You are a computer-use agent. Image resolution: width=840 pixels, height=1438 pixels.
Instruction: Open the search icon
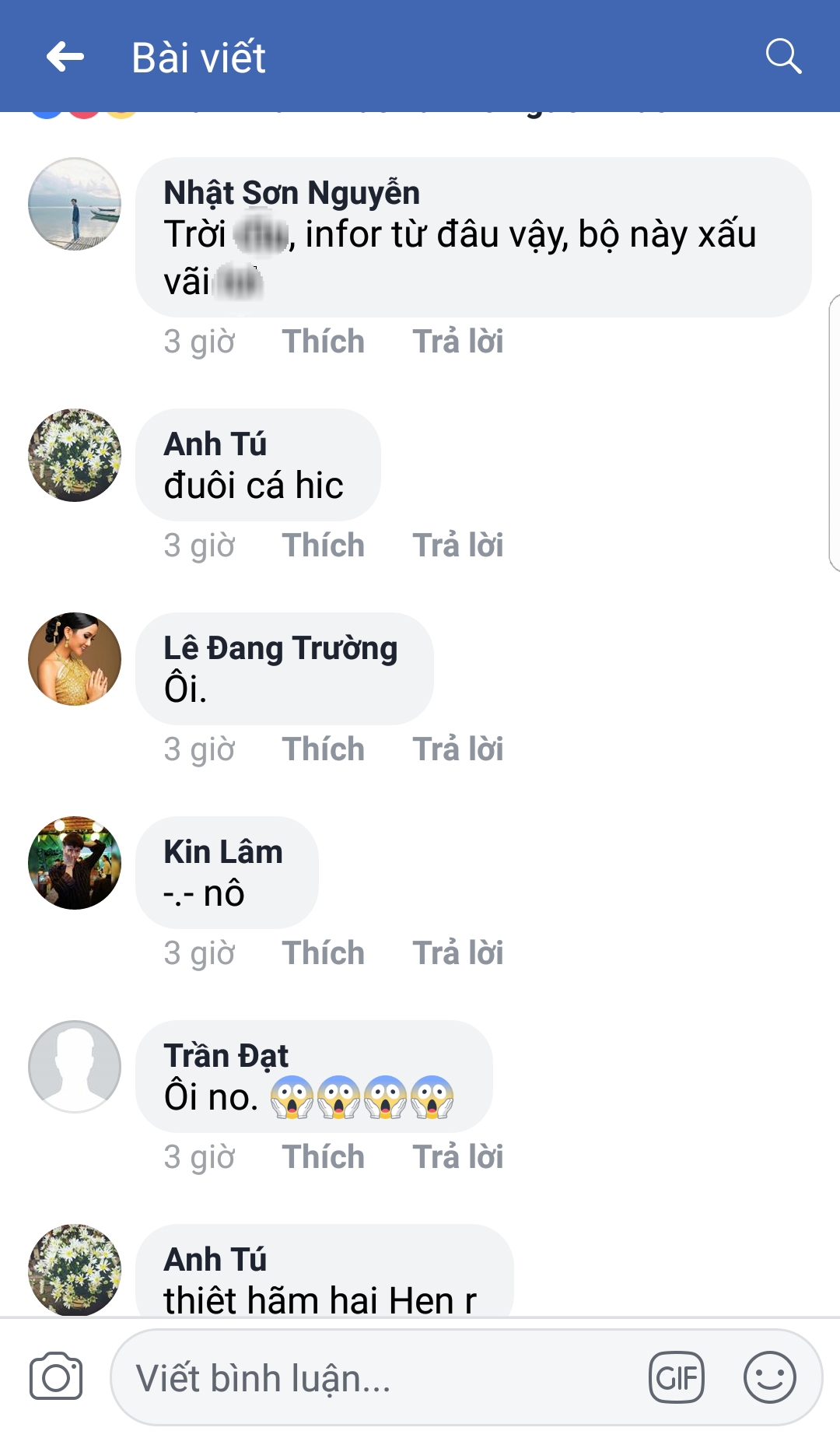pos(782,56)
